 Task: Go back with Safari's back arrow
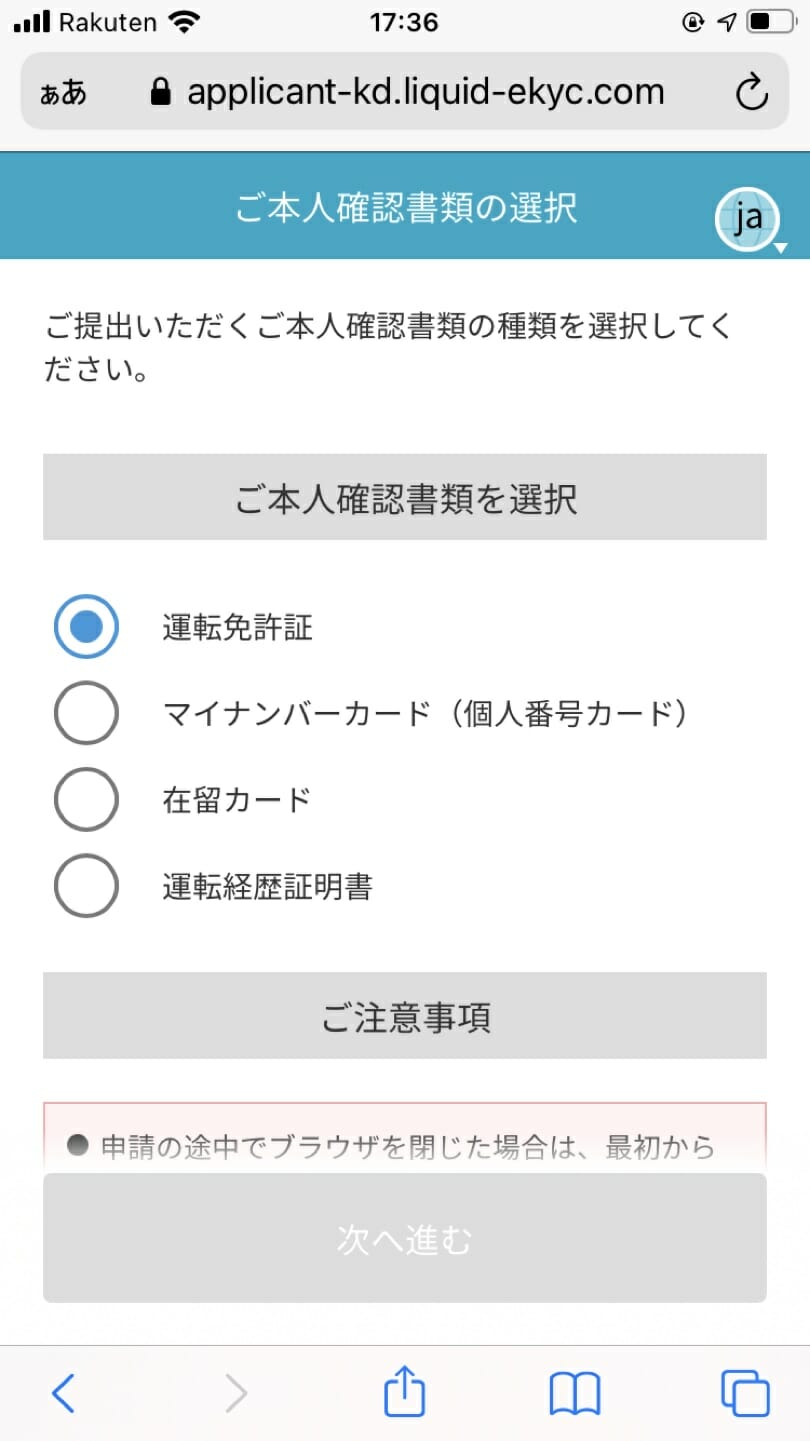click(63, 1392)
